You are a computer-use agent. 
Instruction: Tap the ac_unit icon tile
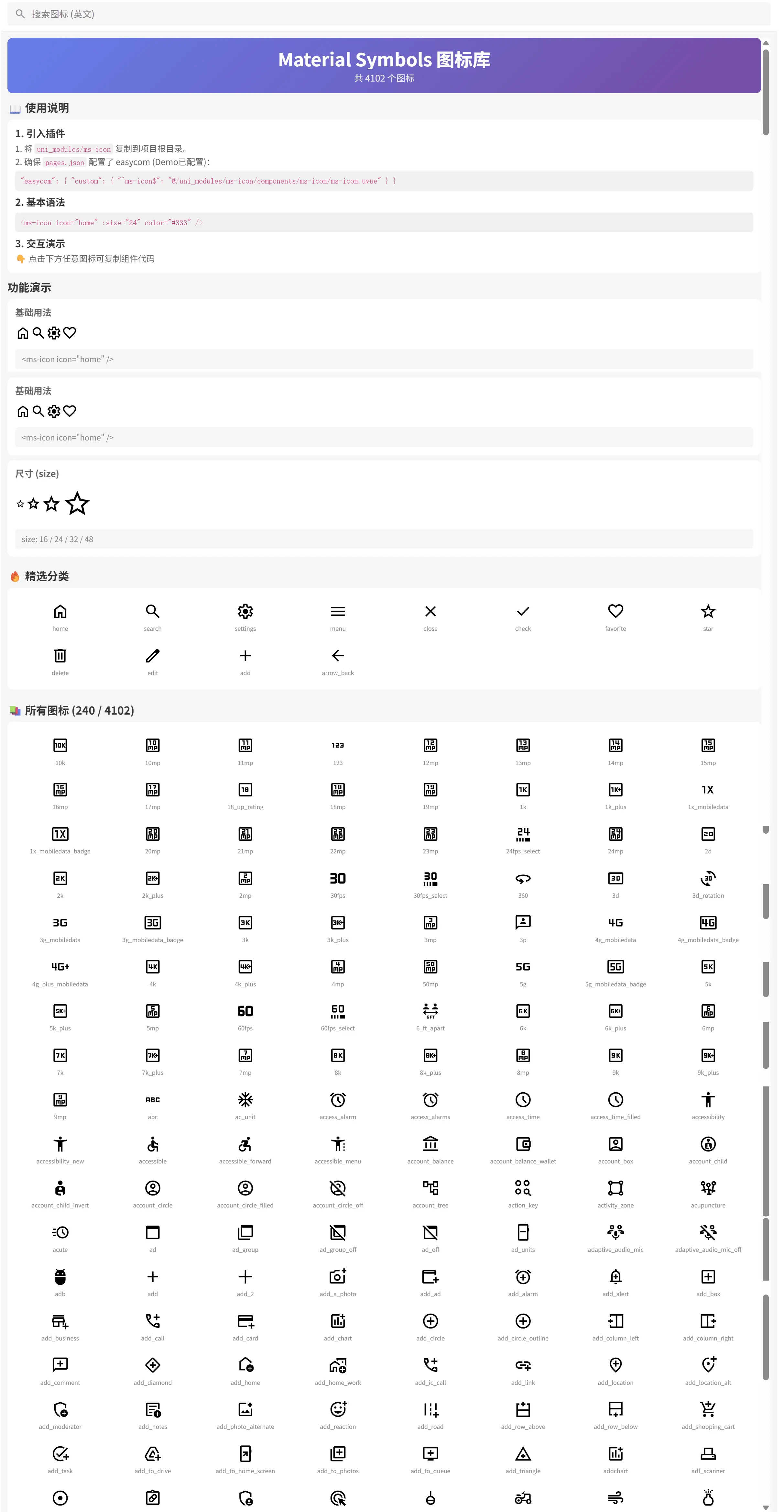(x=245, y=1105)
